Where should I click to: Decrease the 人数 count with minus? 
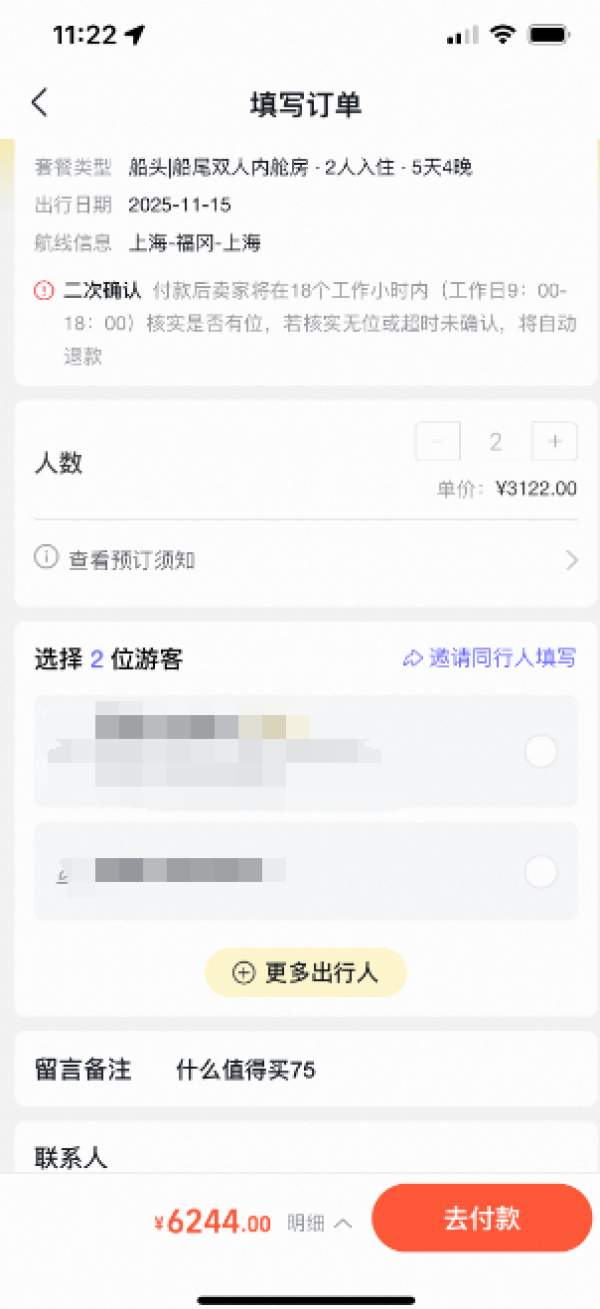tap(438, 442)
